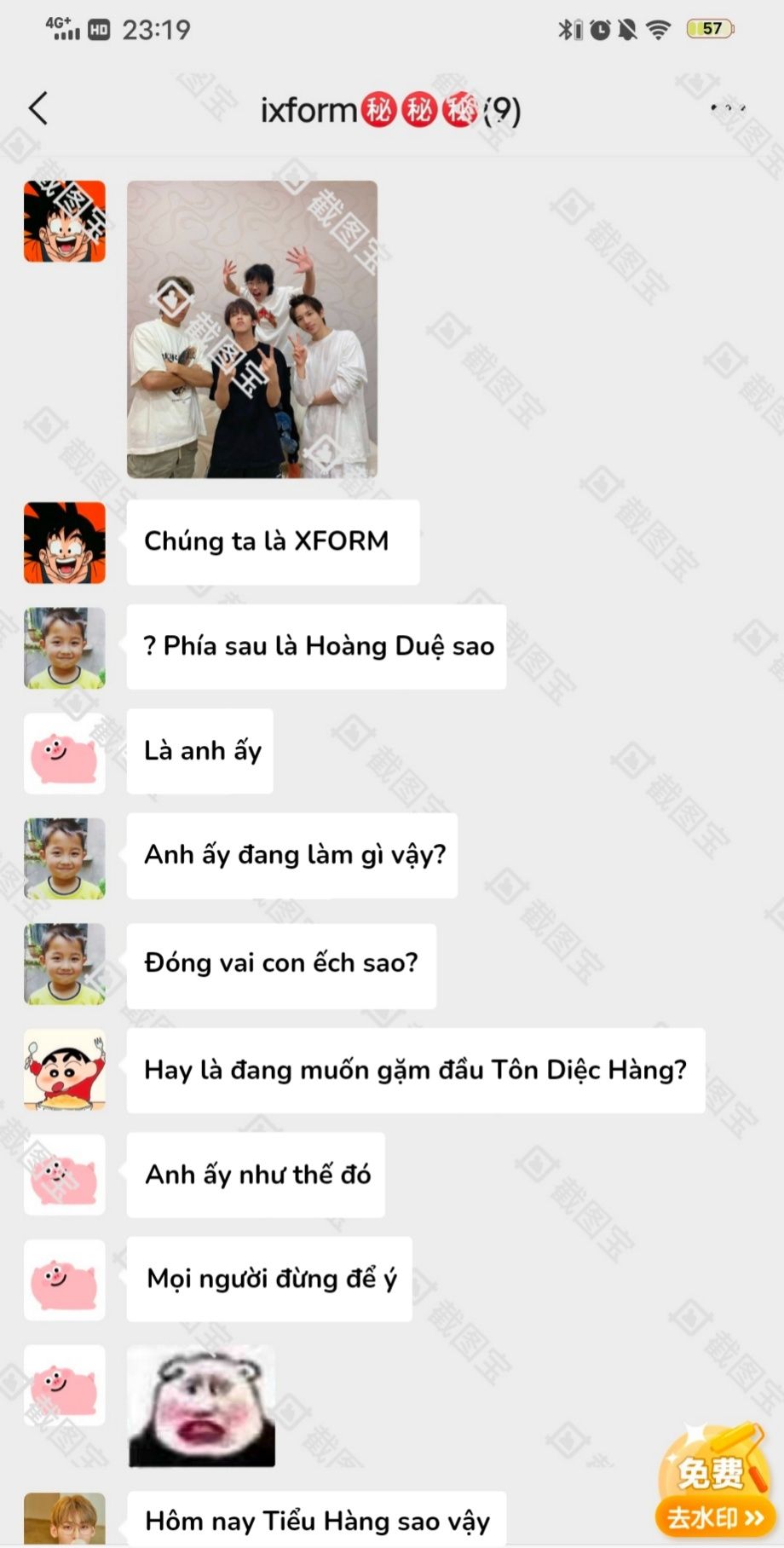View the panda meme sticker image
Screen dimensions: 784x1548
click(x=202, y=1406)
